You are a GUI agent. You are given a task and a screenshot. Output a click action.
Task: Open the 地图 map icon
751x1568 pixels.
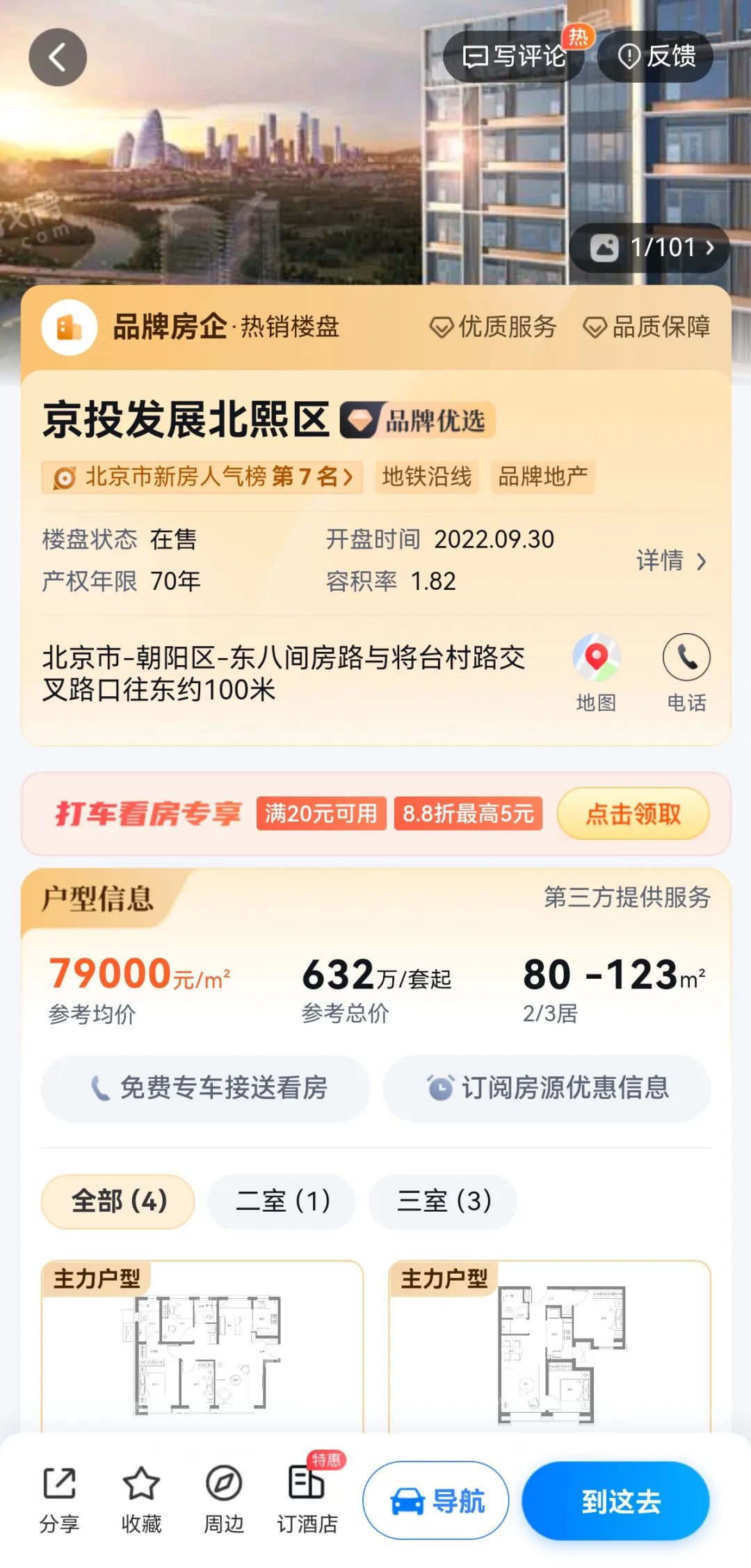point(596,671)
